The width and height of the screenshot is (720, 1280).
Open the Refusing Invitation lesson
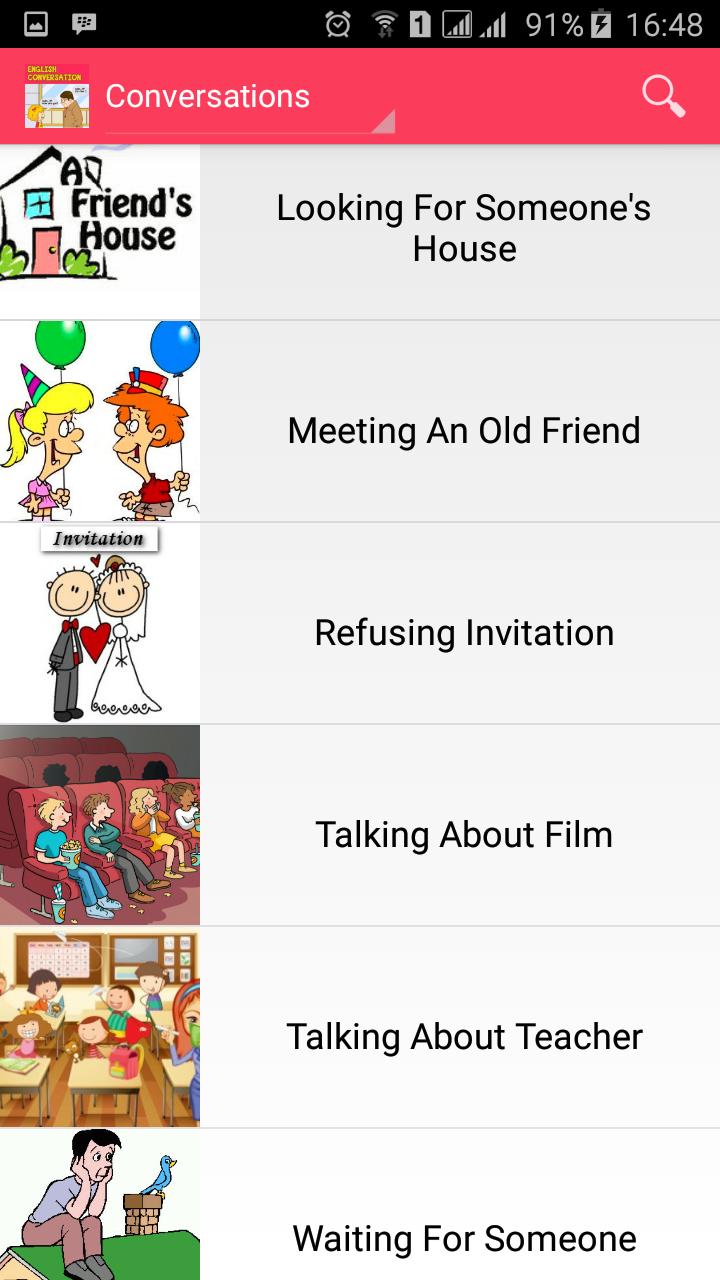click(463, 633)
